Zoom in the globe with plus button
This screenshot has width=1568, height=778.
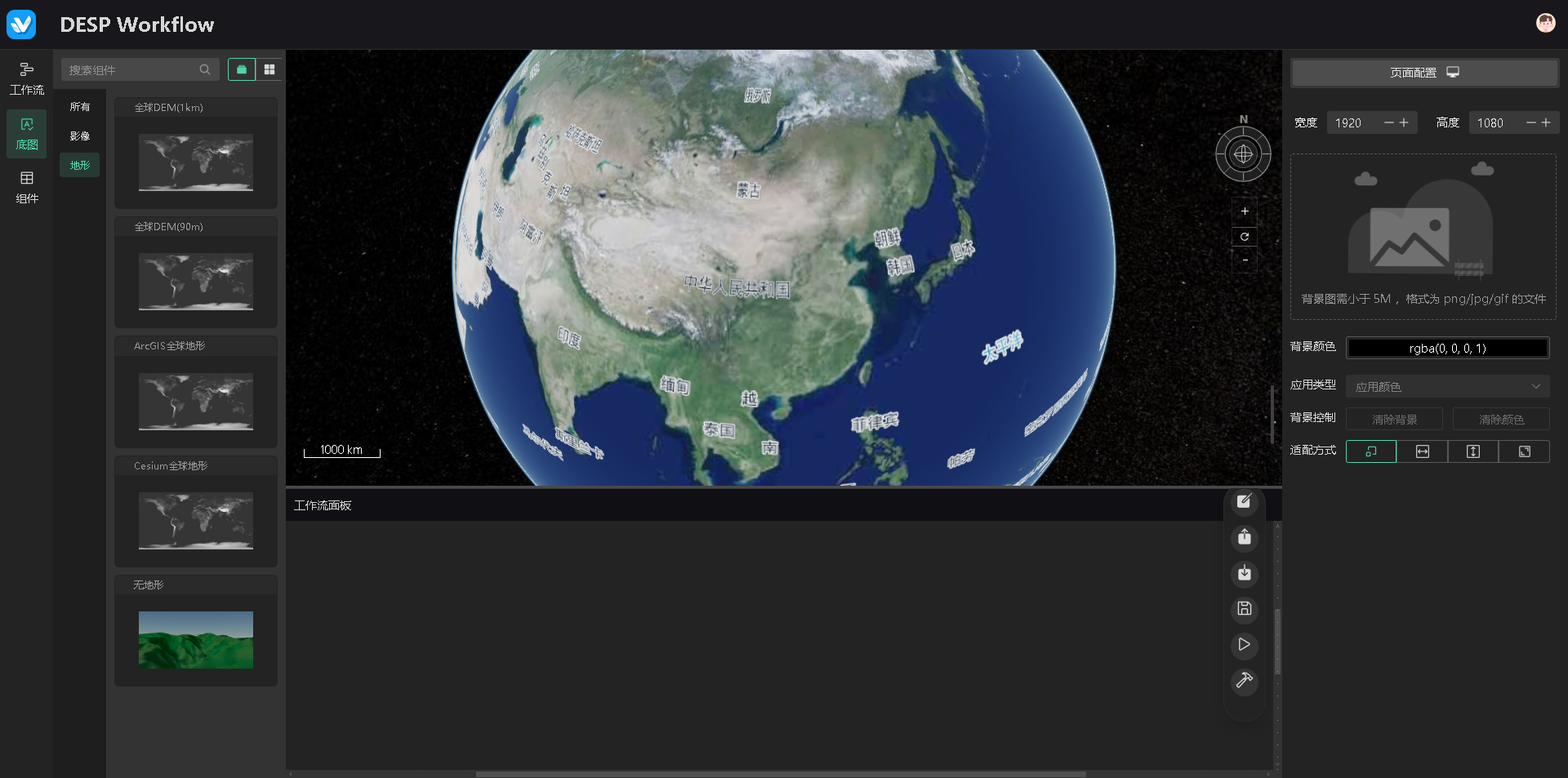tap(1245, 211)
